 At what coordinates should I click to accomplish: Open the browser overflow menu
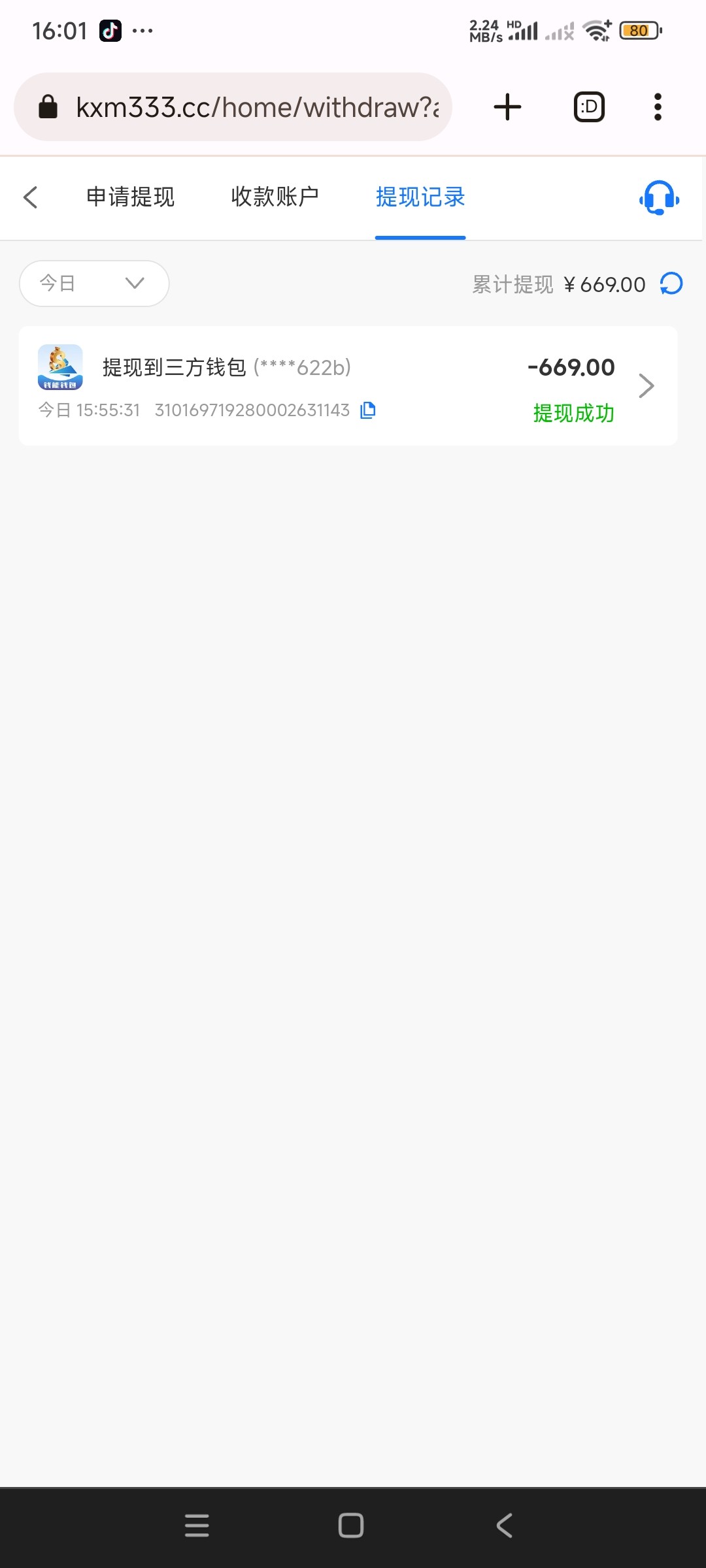[658, 107]
